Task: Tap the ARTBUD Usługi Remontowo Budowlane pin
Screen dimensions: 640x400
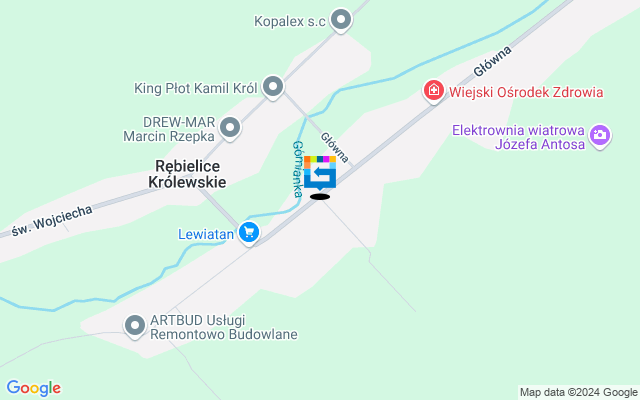Action: pyautogui.click(x=135, y=325)
